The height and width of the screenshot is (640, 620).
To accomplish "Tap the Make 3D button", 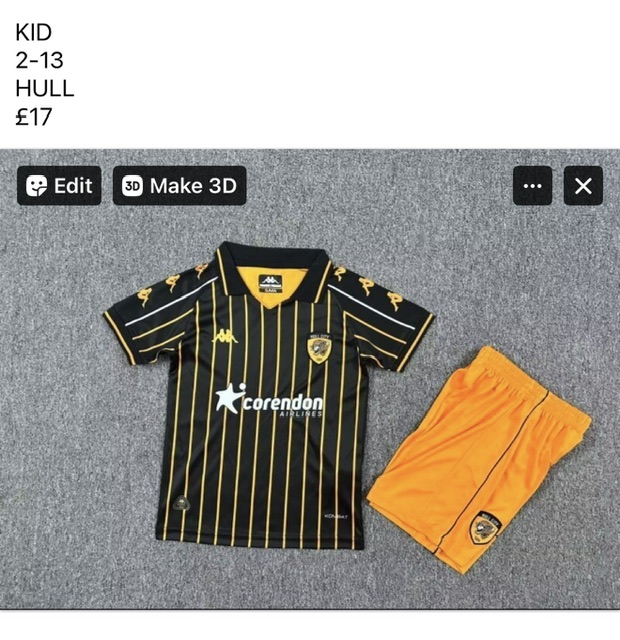I will pos(179,186).
